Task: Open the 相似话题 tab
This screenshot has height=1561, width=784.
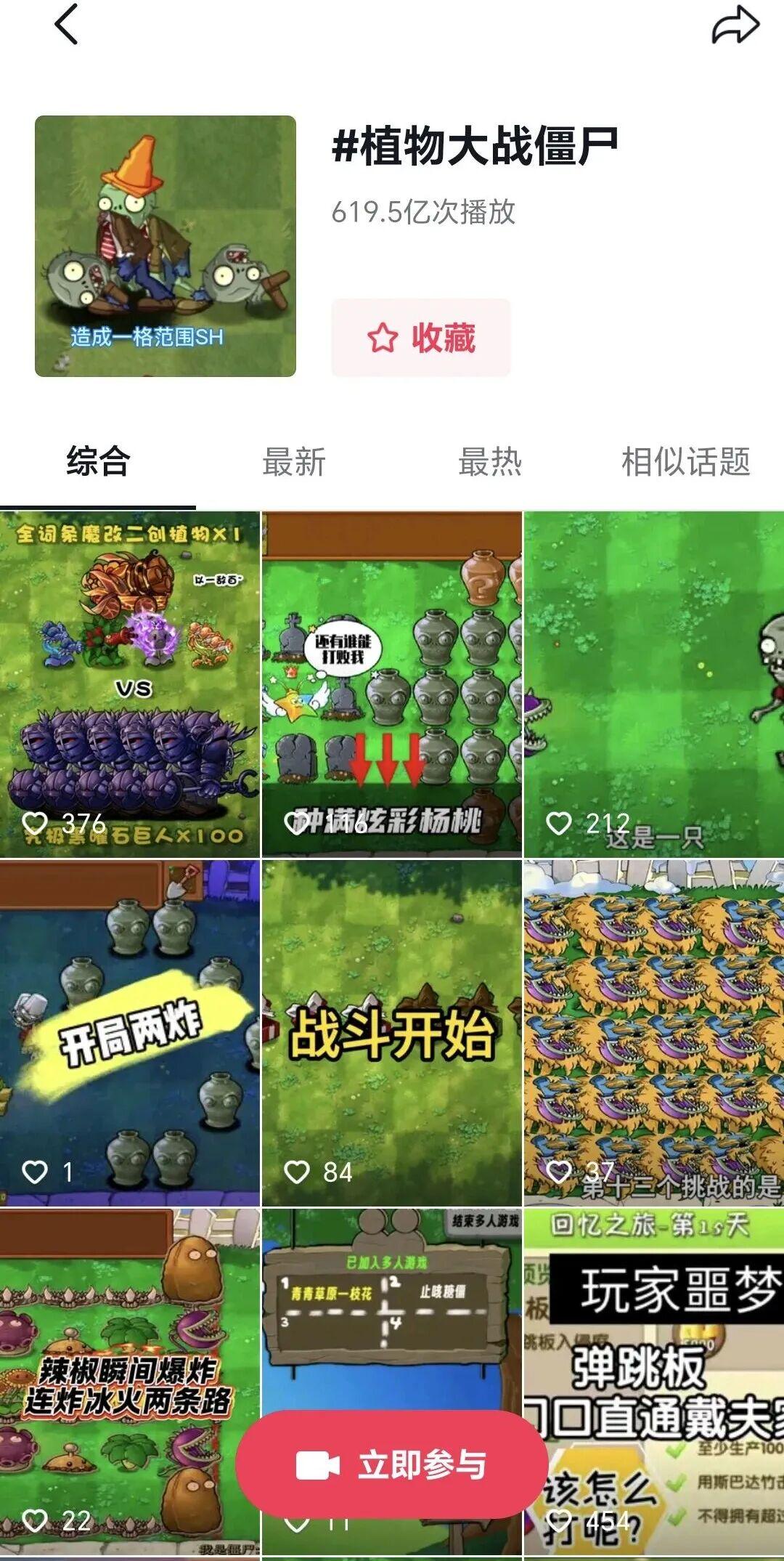Action: point(686,462)
